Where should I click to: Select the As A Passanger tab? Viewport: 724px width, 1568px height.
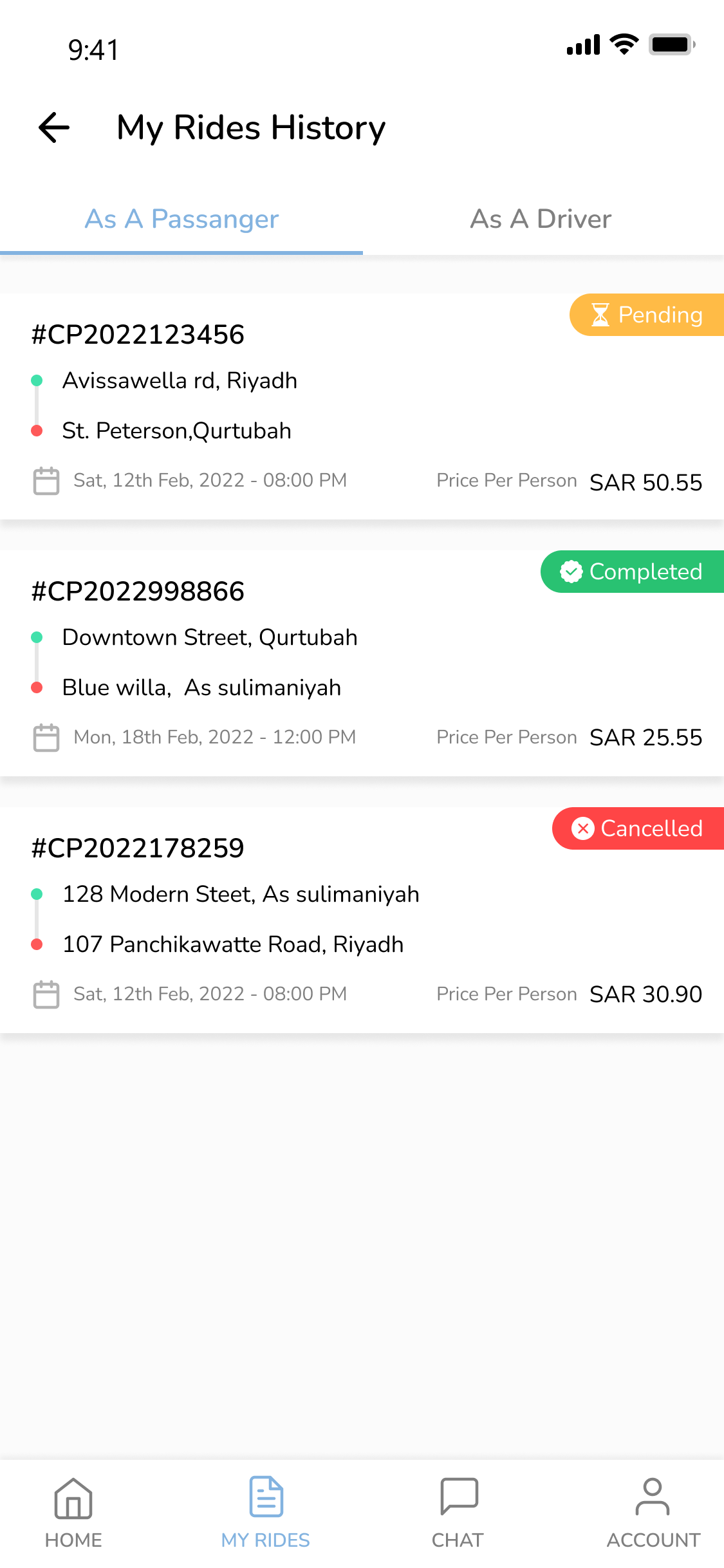pos(181,219)
